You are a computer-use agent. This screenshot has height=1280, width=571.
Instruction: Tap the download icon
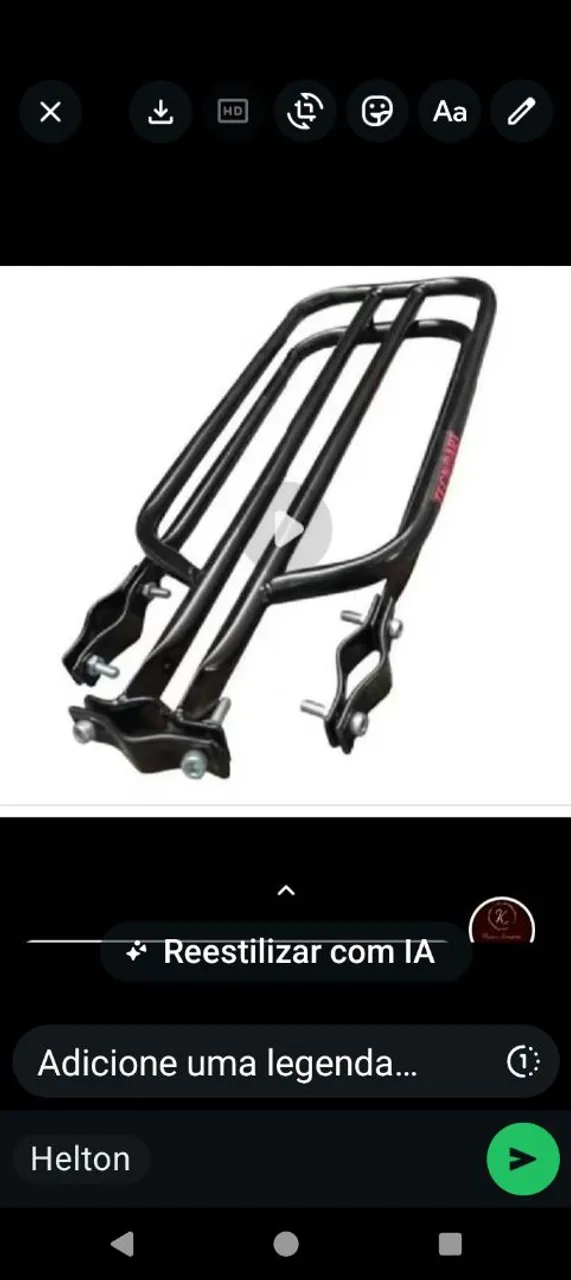160,111
